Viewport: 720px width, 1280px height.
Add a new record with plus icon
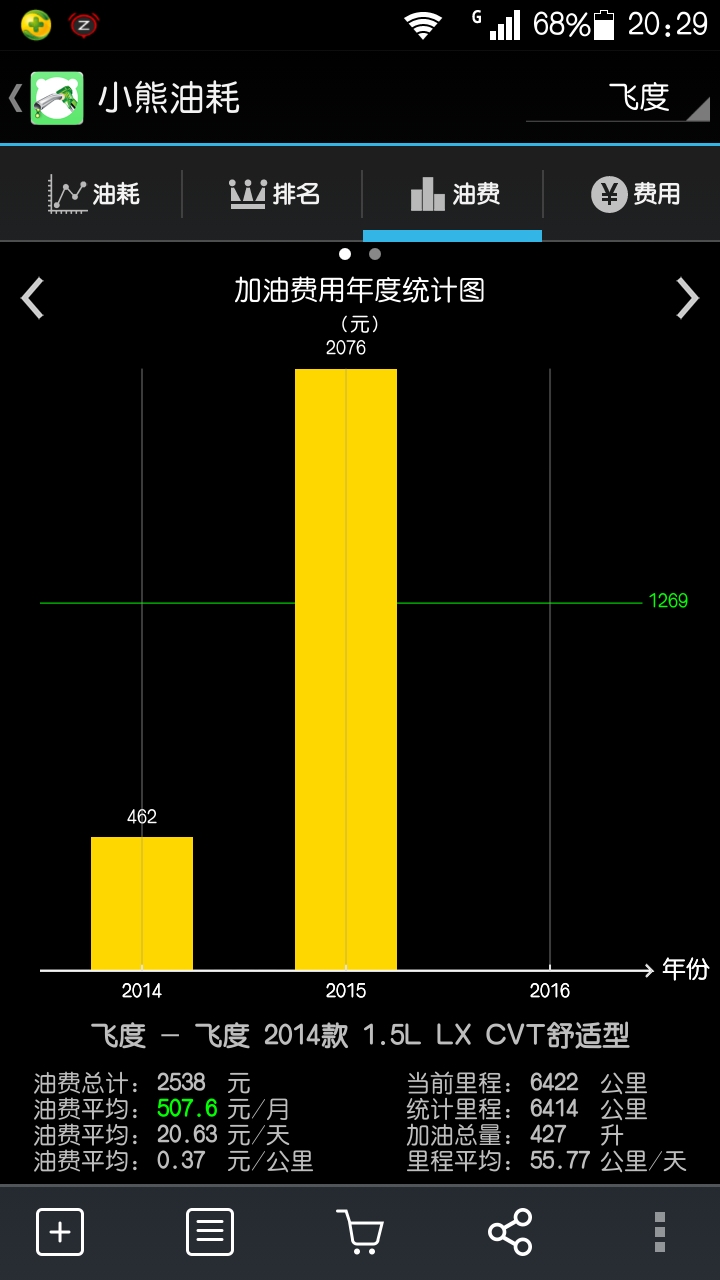(x=60, y=1232)
